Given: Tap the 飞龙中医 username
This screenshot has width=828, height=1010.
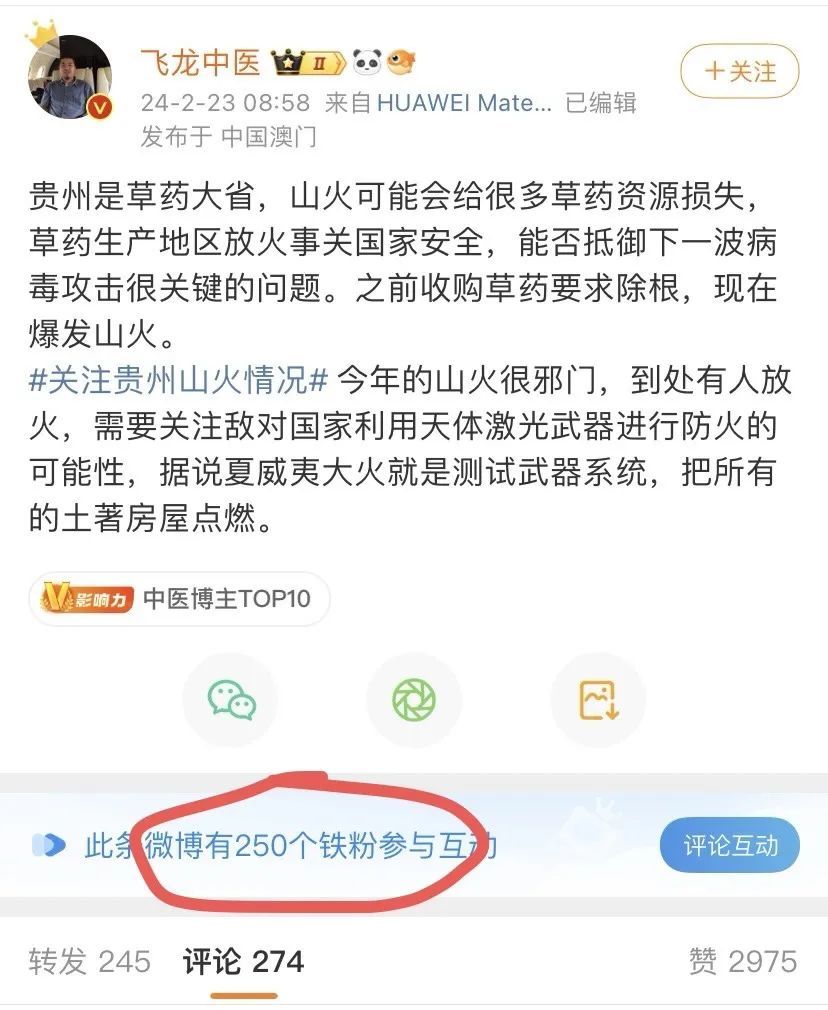Looking at the screenshot, I should click(201, 63).
